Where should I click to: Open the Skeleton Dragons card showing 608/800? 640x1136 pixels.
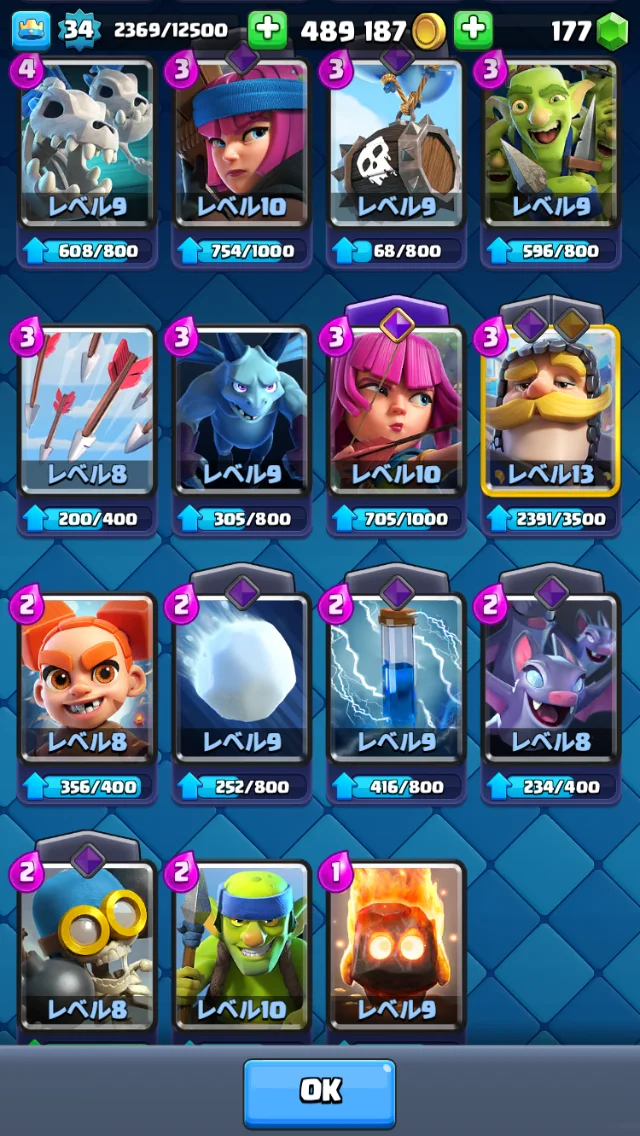(87, 145)
